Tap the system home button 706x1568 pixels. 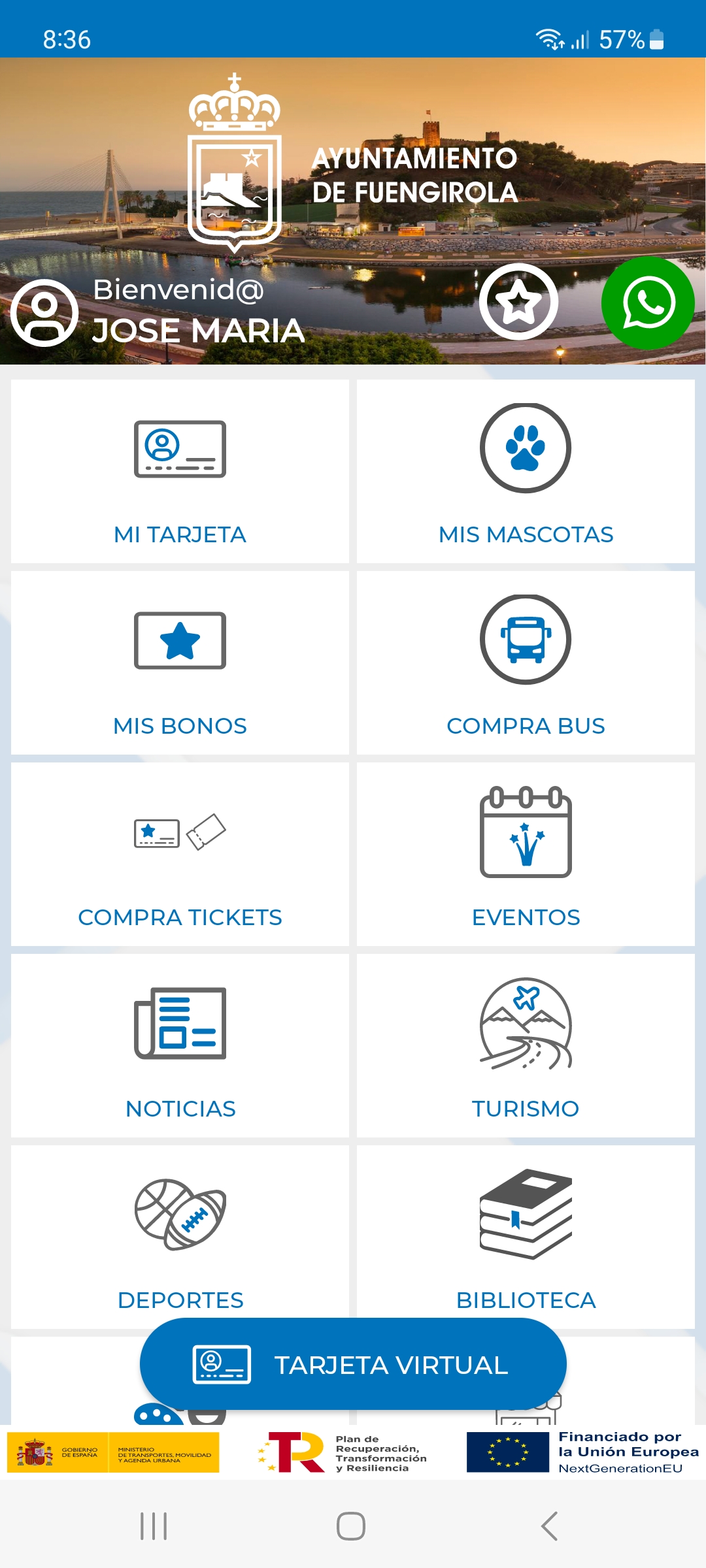[351, 1526]
